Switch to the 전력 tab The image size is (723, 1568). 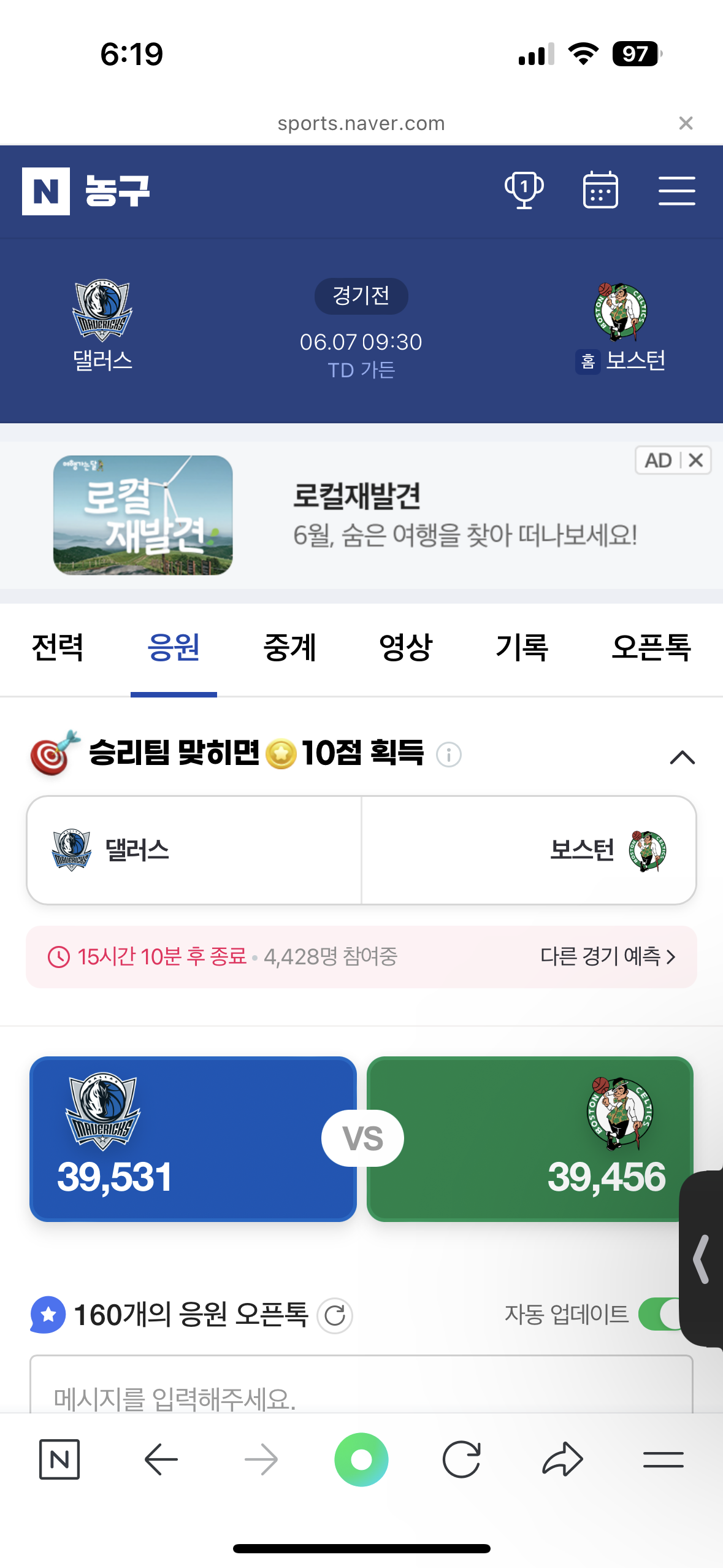click(x=57, y=648)
